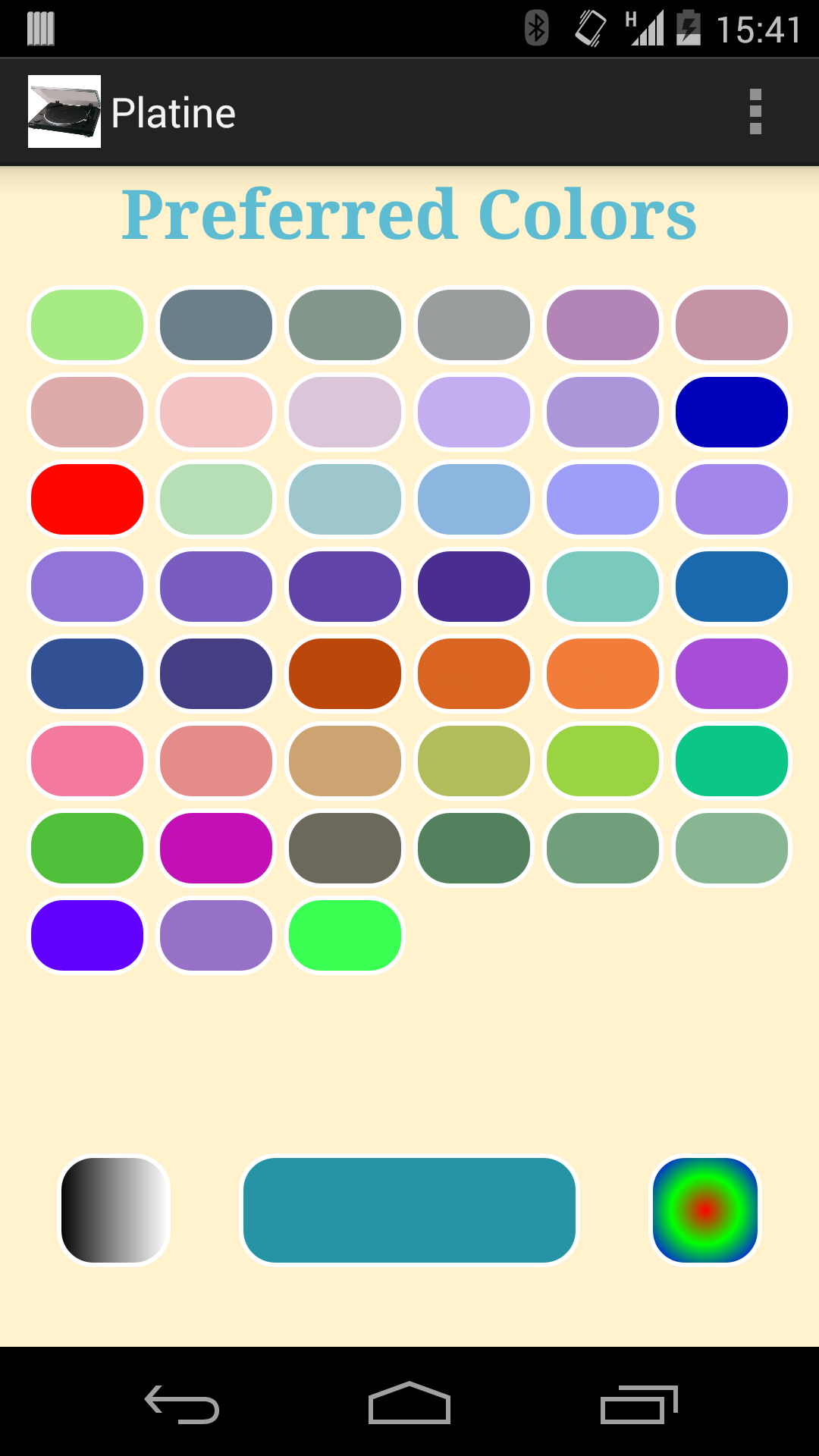Pick the orchid purple swatch
The image size is (819, 1456).
pos(732,673)
